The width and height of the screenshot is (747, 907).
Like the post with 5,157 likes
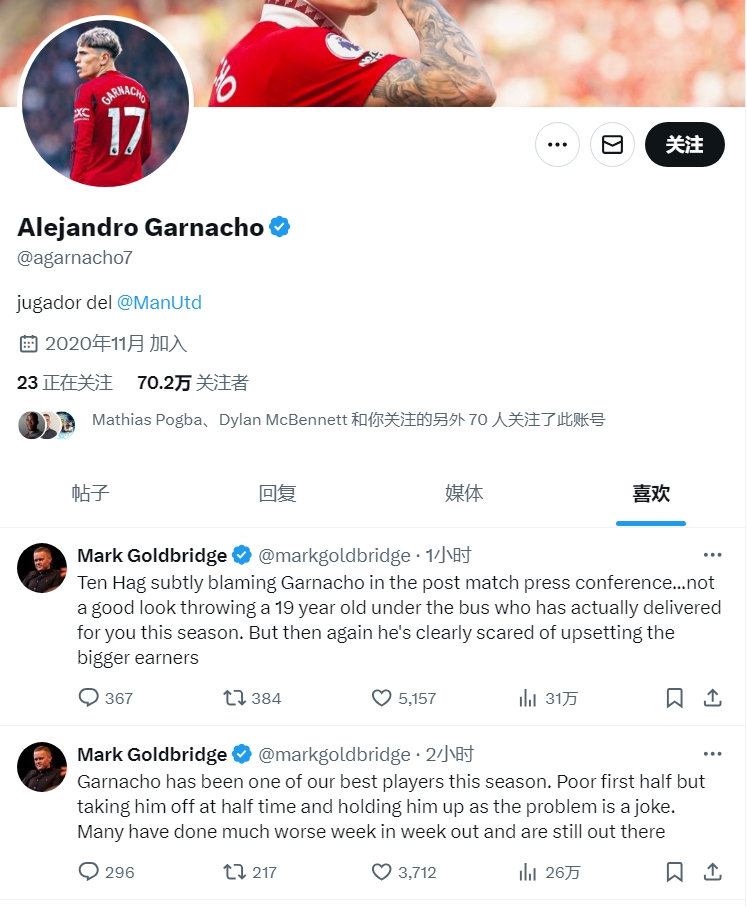coord(381,698)
